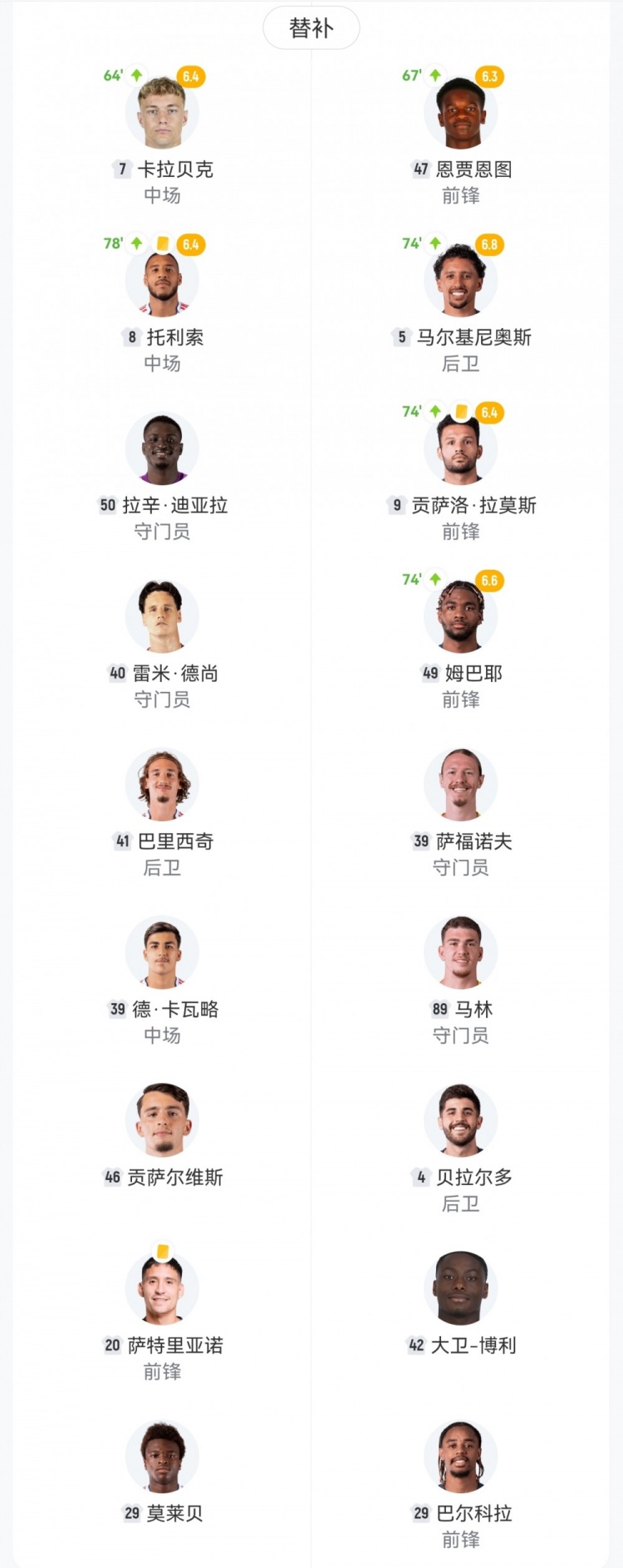Click the yellow card icon beside 贡萨洛·拉莫斯
623x1568 pixels.
[x=462, y=410]
